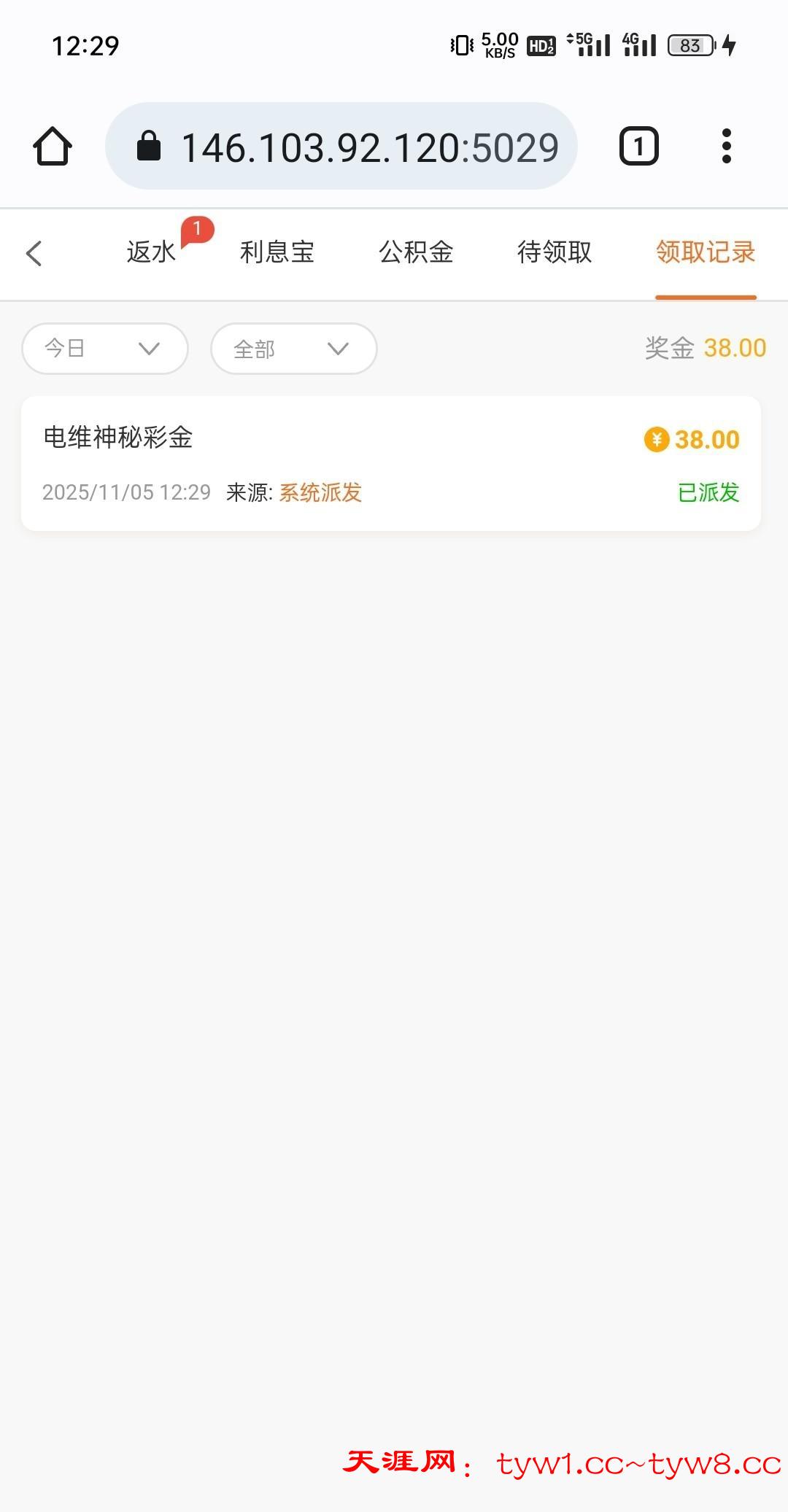Image resolution: width=788 pixels, height=1512 pixels.
Task: Tap the browser home button
Action: 53,147
